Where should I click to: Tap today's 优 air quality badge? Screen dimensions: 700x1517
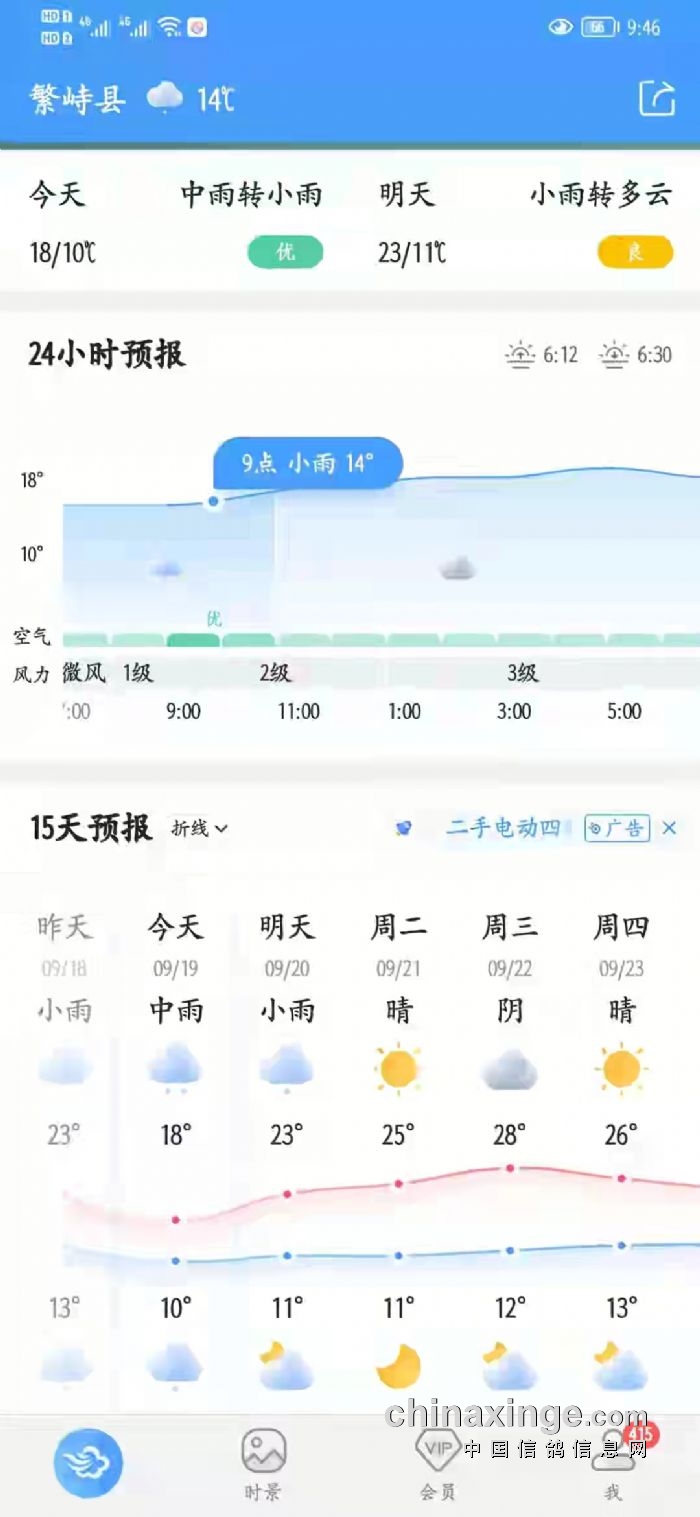tap(286, 253)
